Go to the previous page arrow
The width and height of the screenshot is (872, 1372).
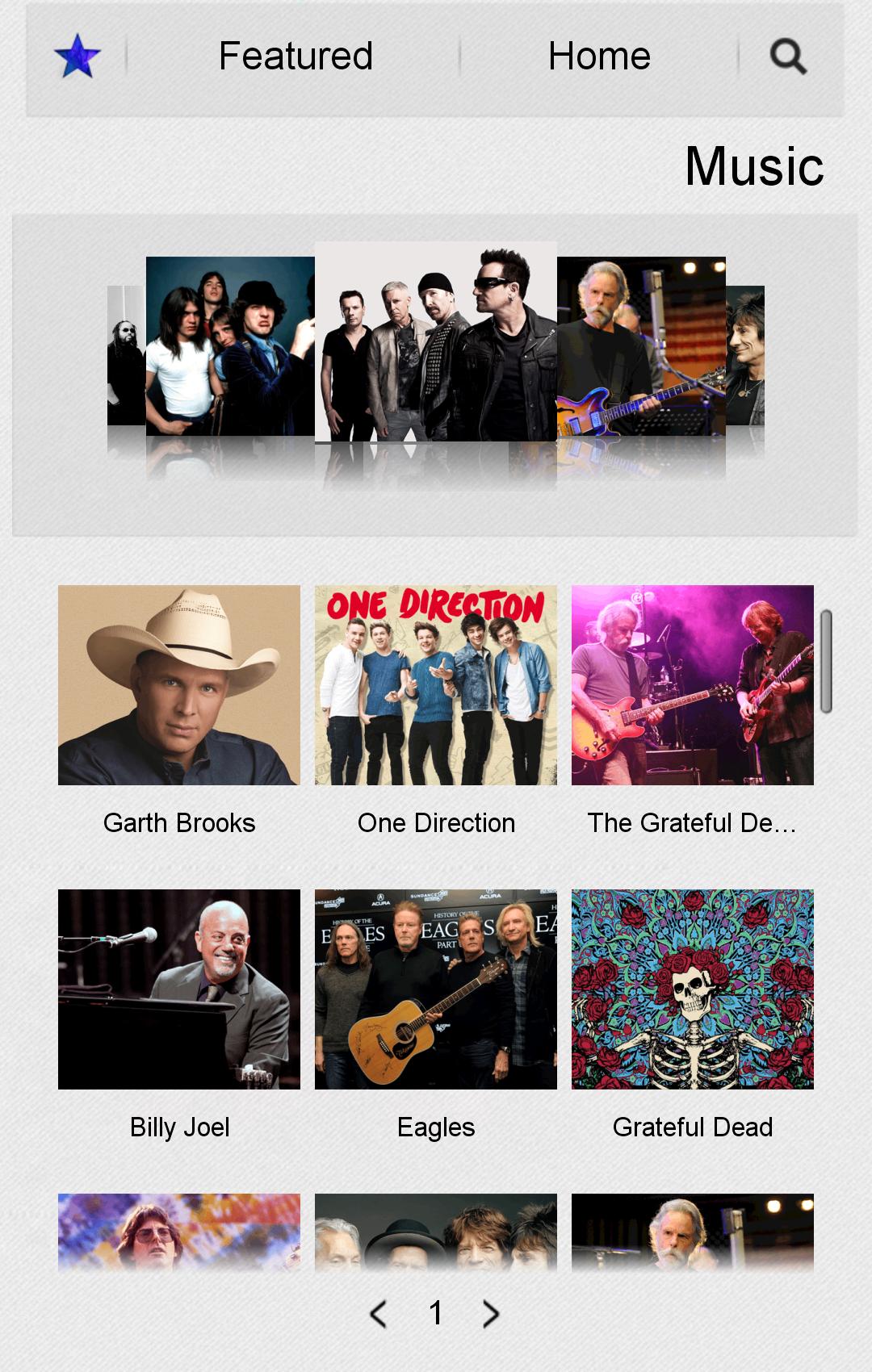coord(378,1314)
